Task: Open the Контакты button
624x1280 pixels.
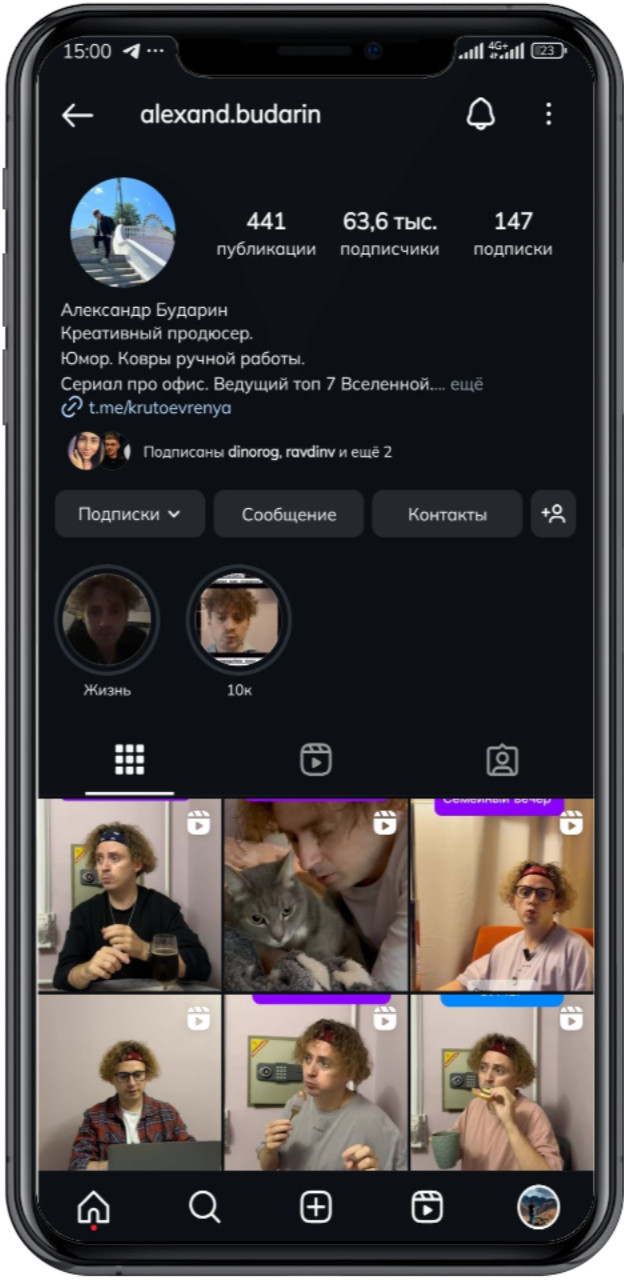Action: (447, 514)
